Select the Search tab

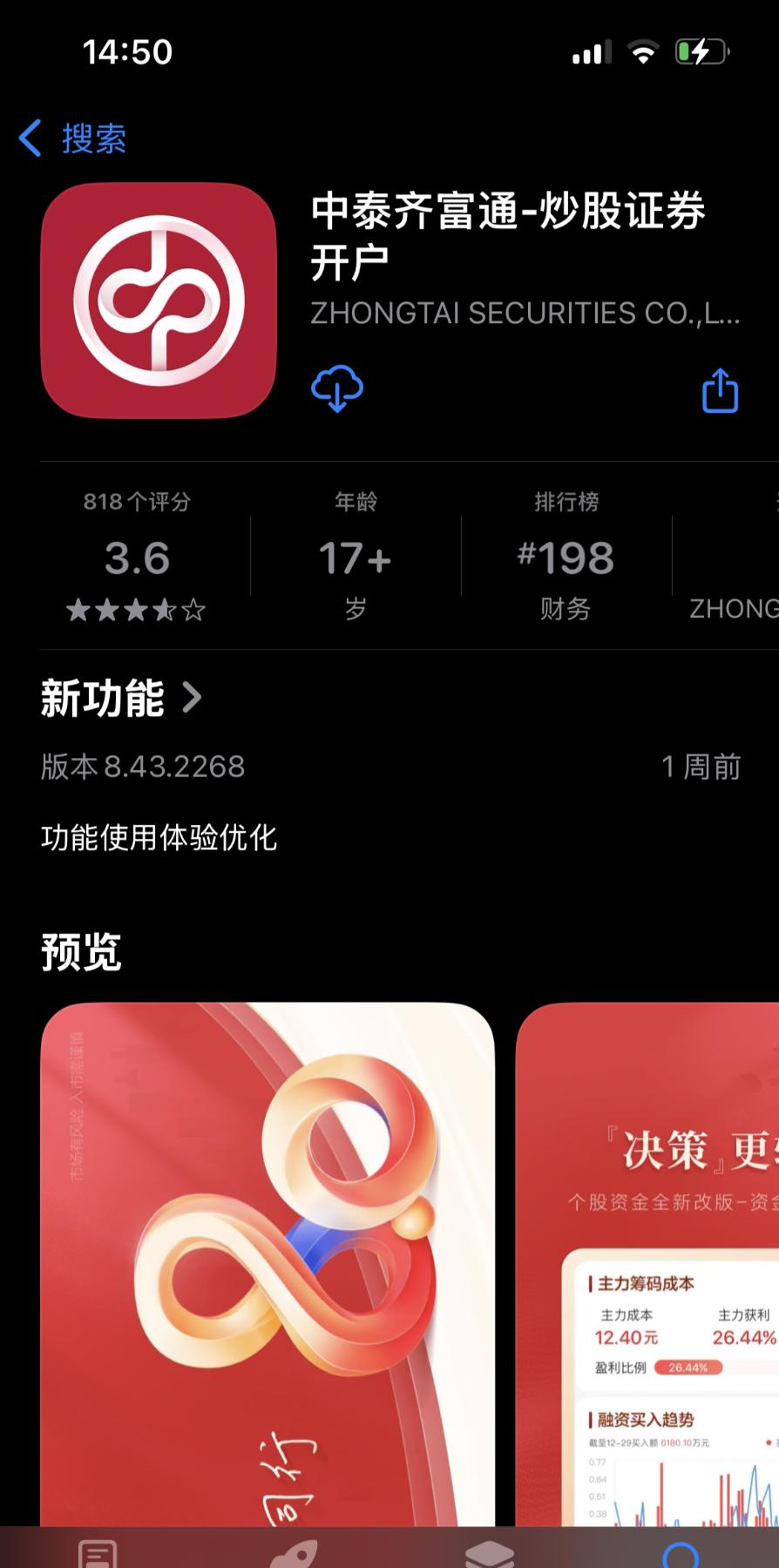coord(681,1552)
